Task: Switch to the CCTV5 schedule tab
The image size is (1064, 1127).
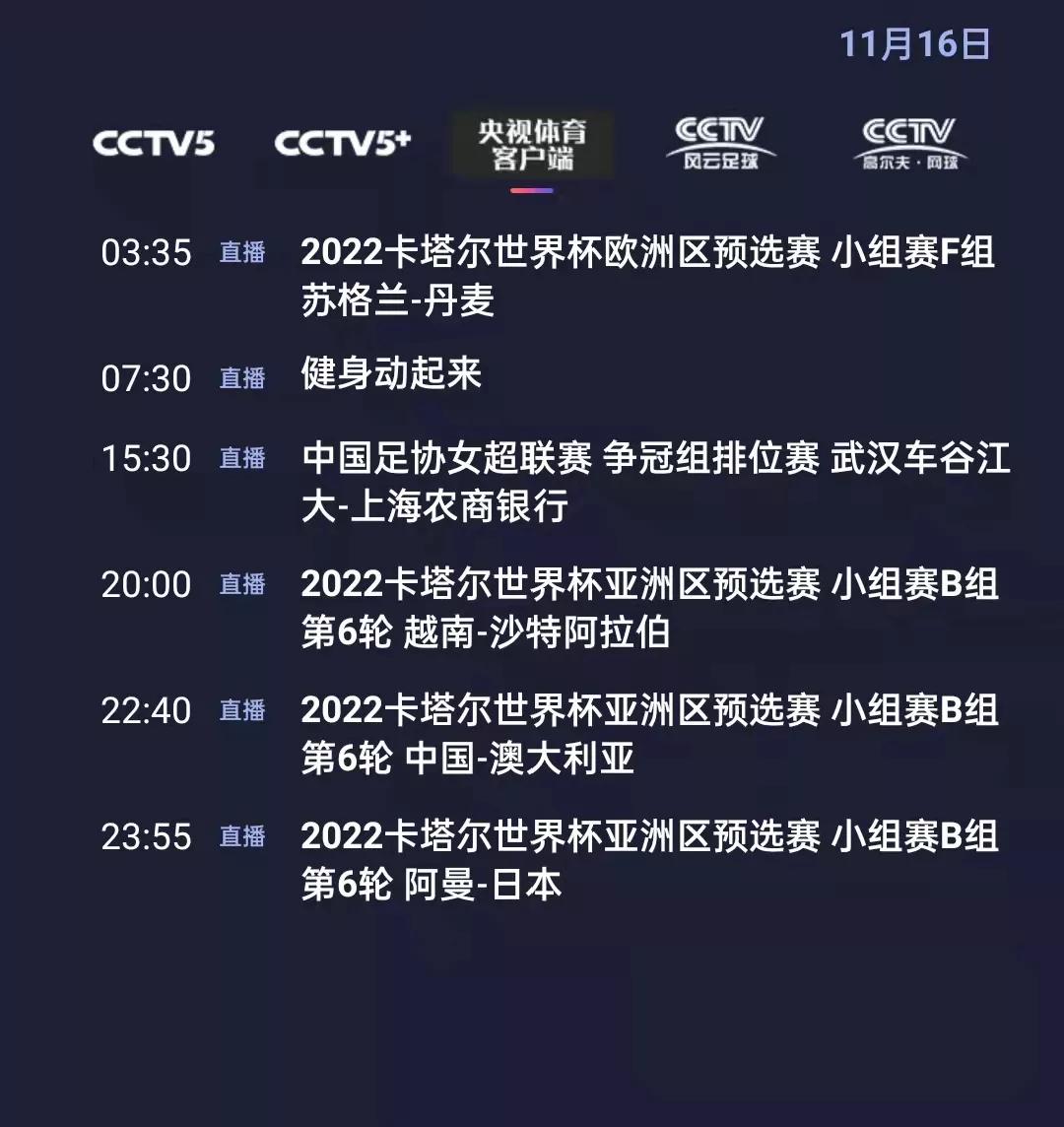Action: point(158,141)
